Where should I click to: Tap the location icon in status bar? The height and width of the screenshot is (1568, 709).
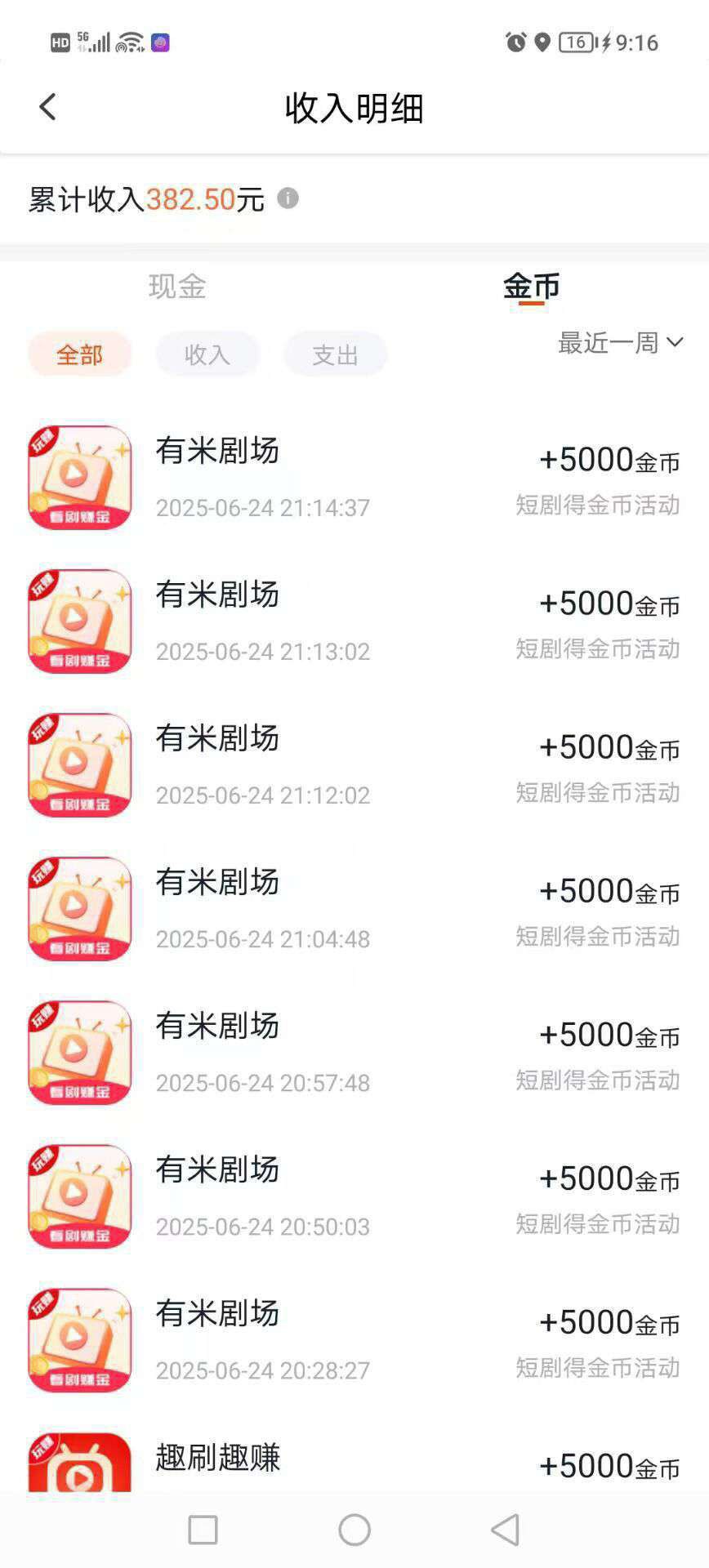click(x=542, y=42)
